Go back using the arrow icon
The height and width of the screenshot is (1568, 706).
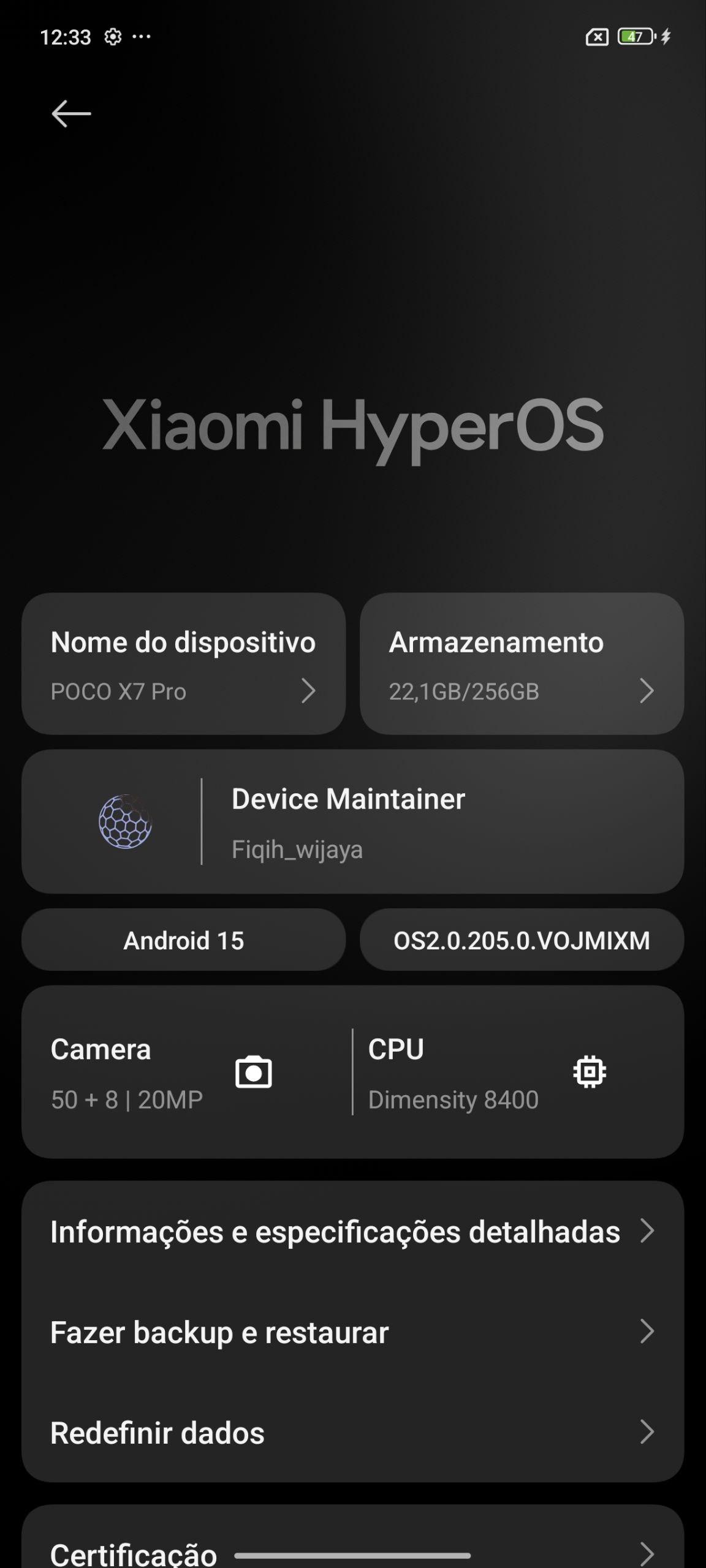coord(71,114)
